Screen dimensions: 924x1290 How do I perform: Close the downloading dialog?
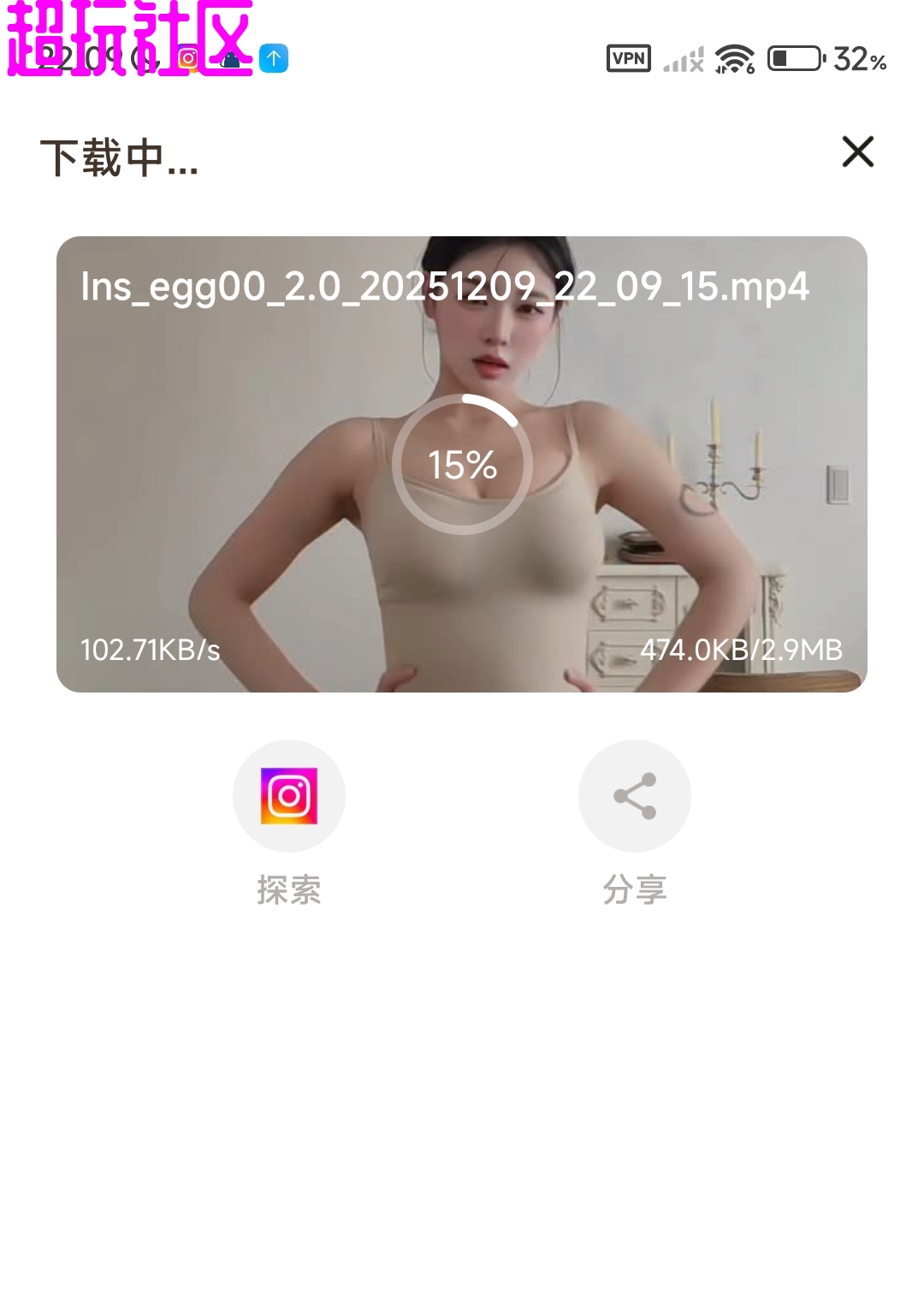coord(857,152)
